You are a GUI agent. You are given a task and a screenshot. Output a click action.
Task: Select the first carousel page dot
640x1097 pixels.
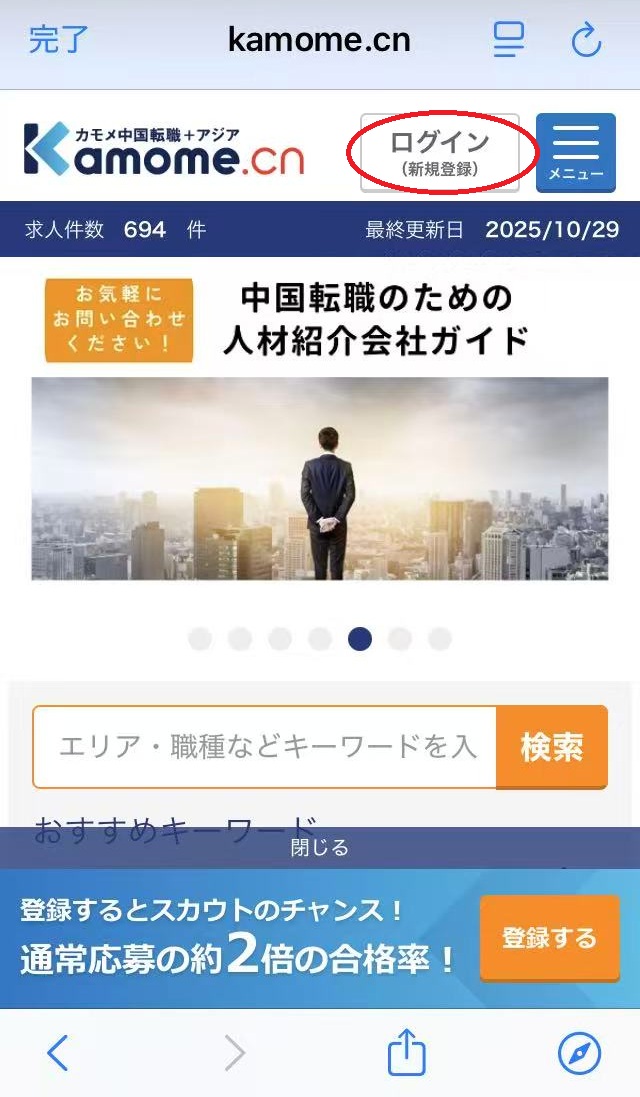[200, 639]
